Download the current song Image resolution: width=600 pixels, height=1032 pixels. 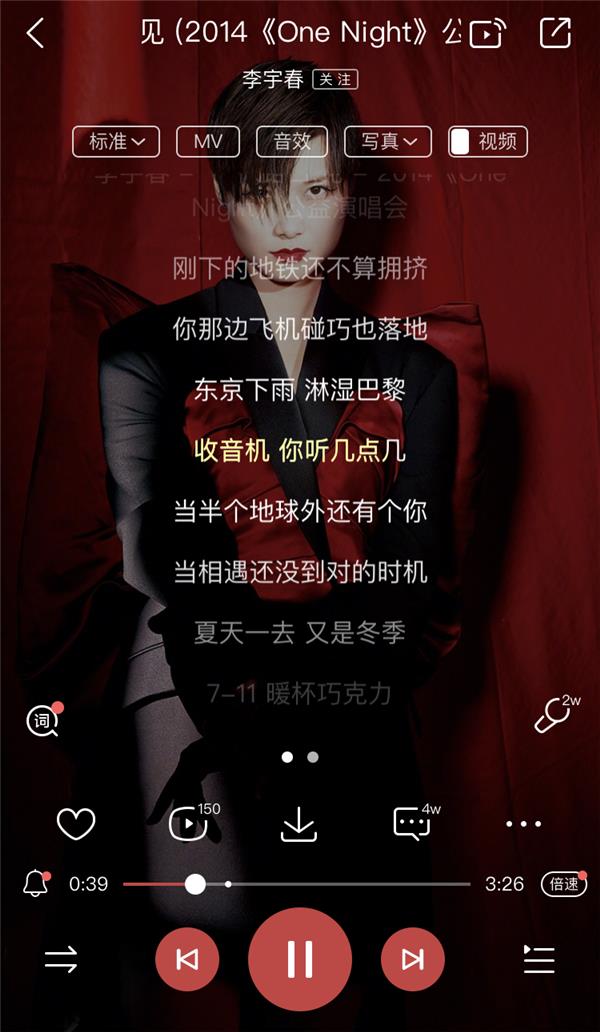pos(299,824)
